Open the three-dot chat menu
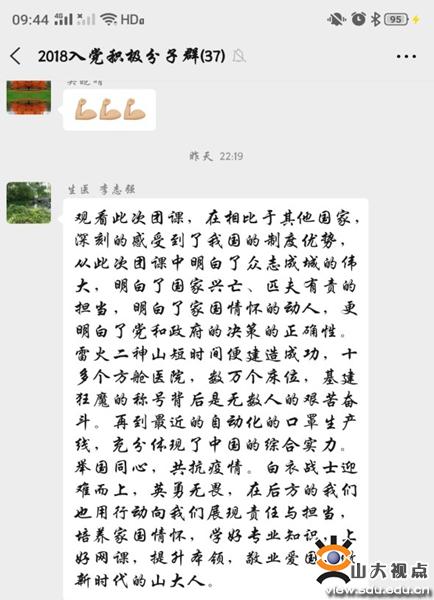Image resolution: width=434 pixels, height=600 pixels. point(406,57)
